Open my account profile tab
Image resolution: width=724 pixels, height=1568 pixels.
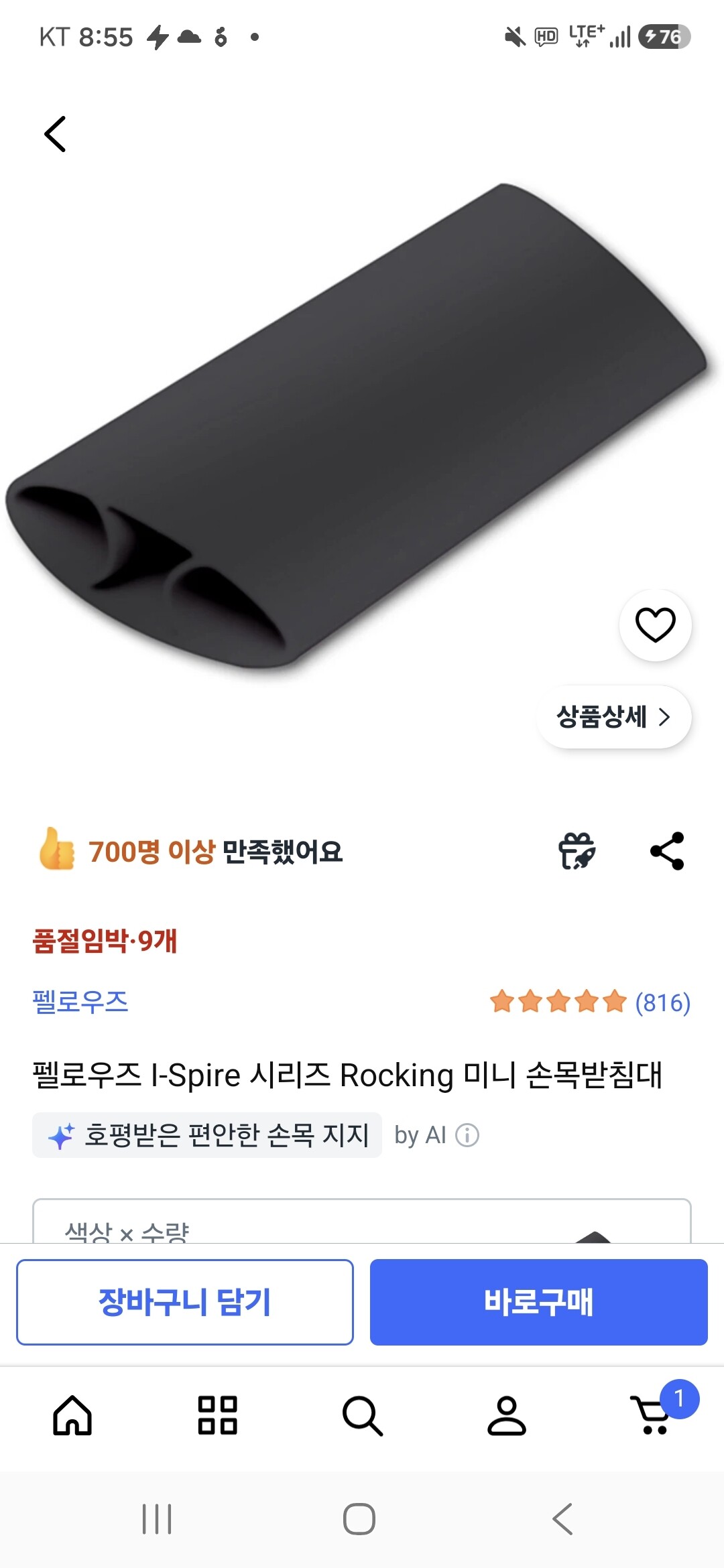tap(507, 1415)
